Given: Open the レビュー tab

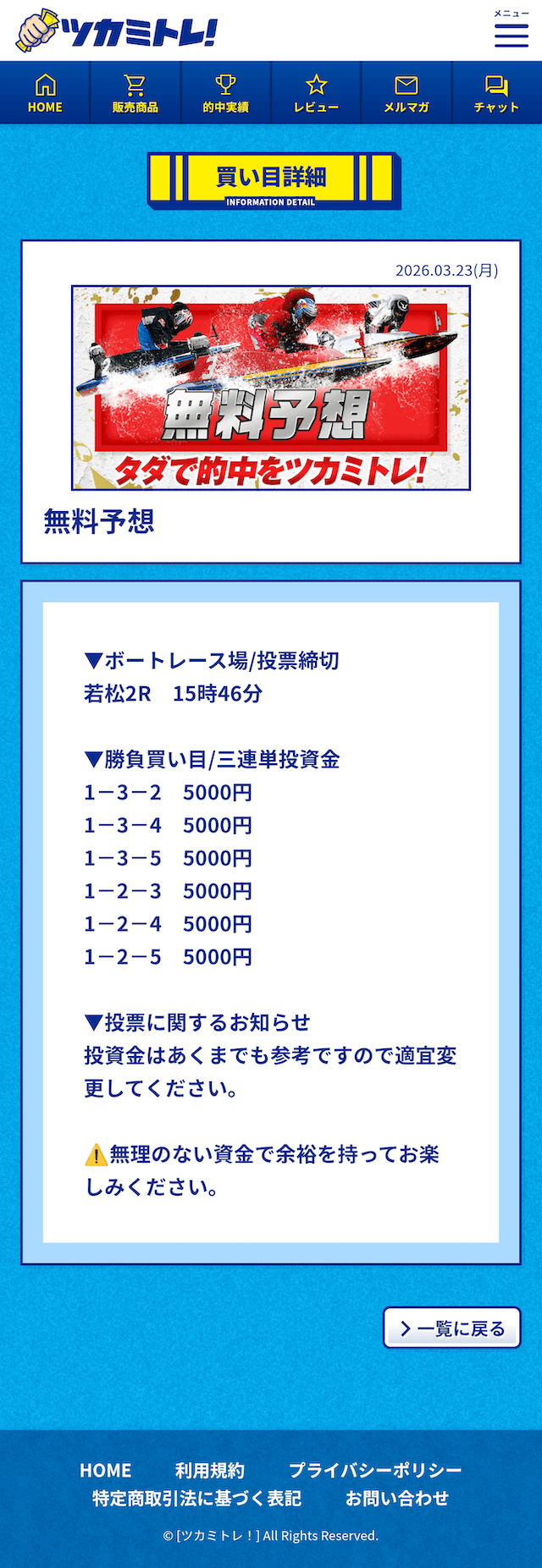Looking at the screenshot, I should tap(316, 93).
